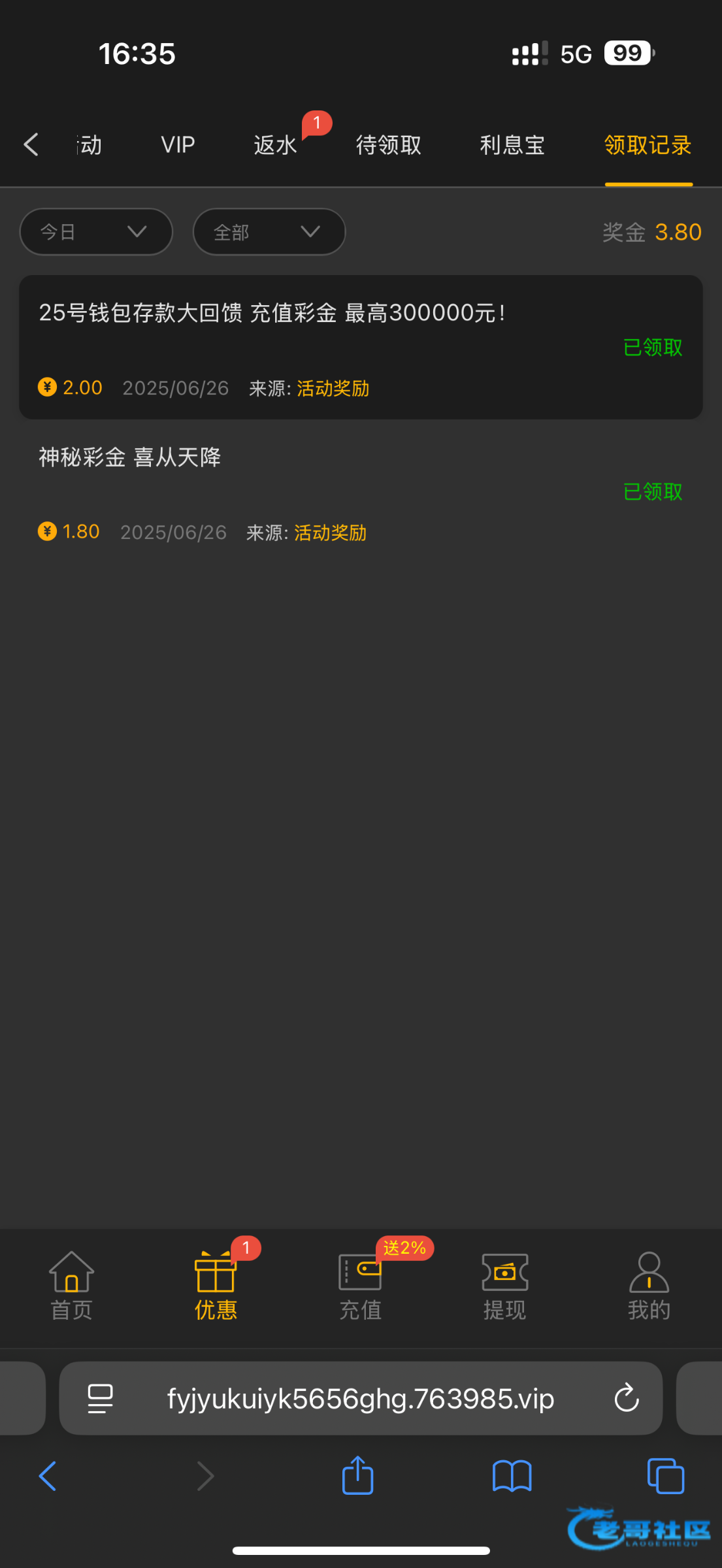Switch to the 待领取 tab

click(388, 144)
